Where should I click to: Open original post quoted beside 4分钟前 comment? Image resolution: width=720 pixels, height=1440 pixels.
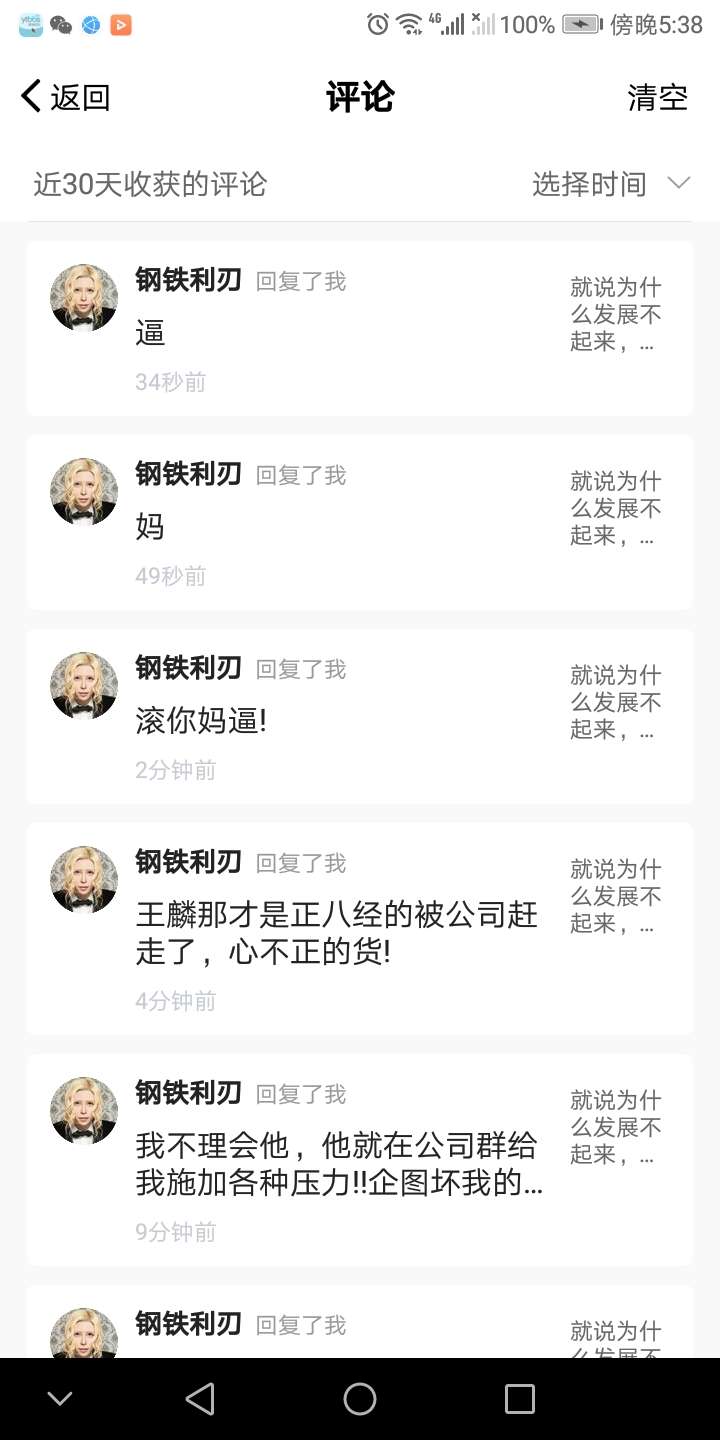click(x=615, y=896)
